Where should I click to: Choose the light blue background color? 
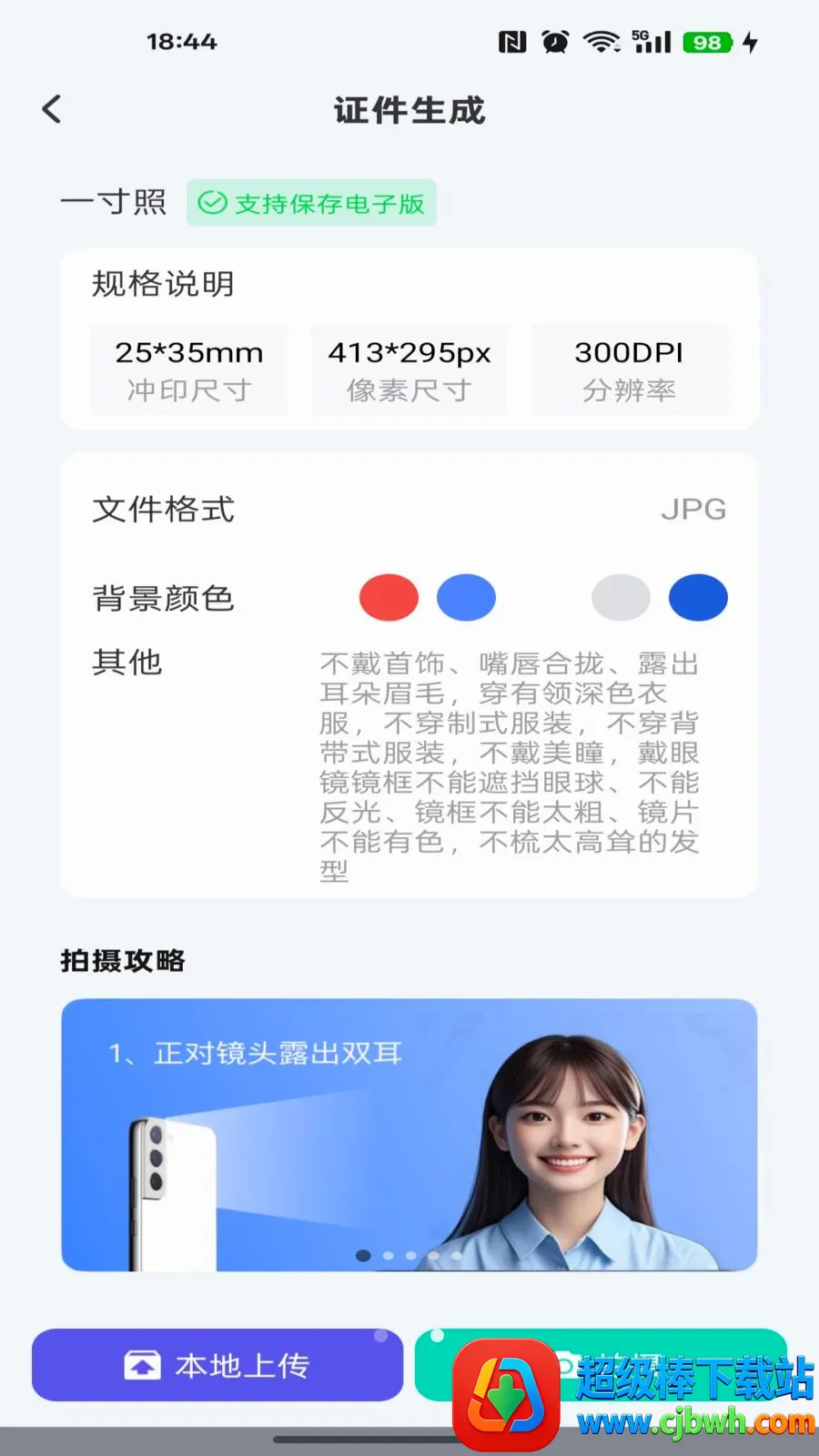pos(466,598)
